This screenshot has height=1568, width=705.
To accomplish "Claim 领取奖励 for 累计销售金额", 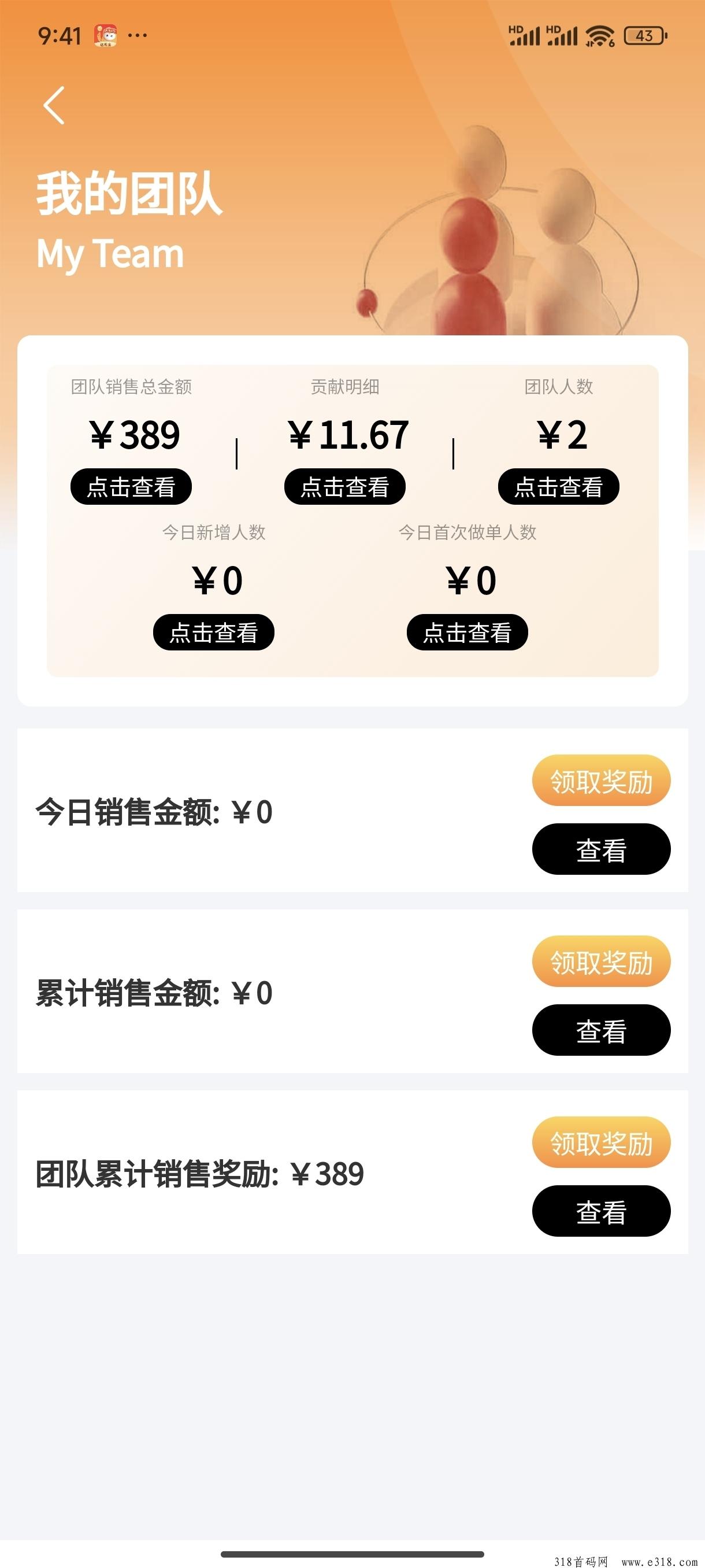I will coord(602,961).
